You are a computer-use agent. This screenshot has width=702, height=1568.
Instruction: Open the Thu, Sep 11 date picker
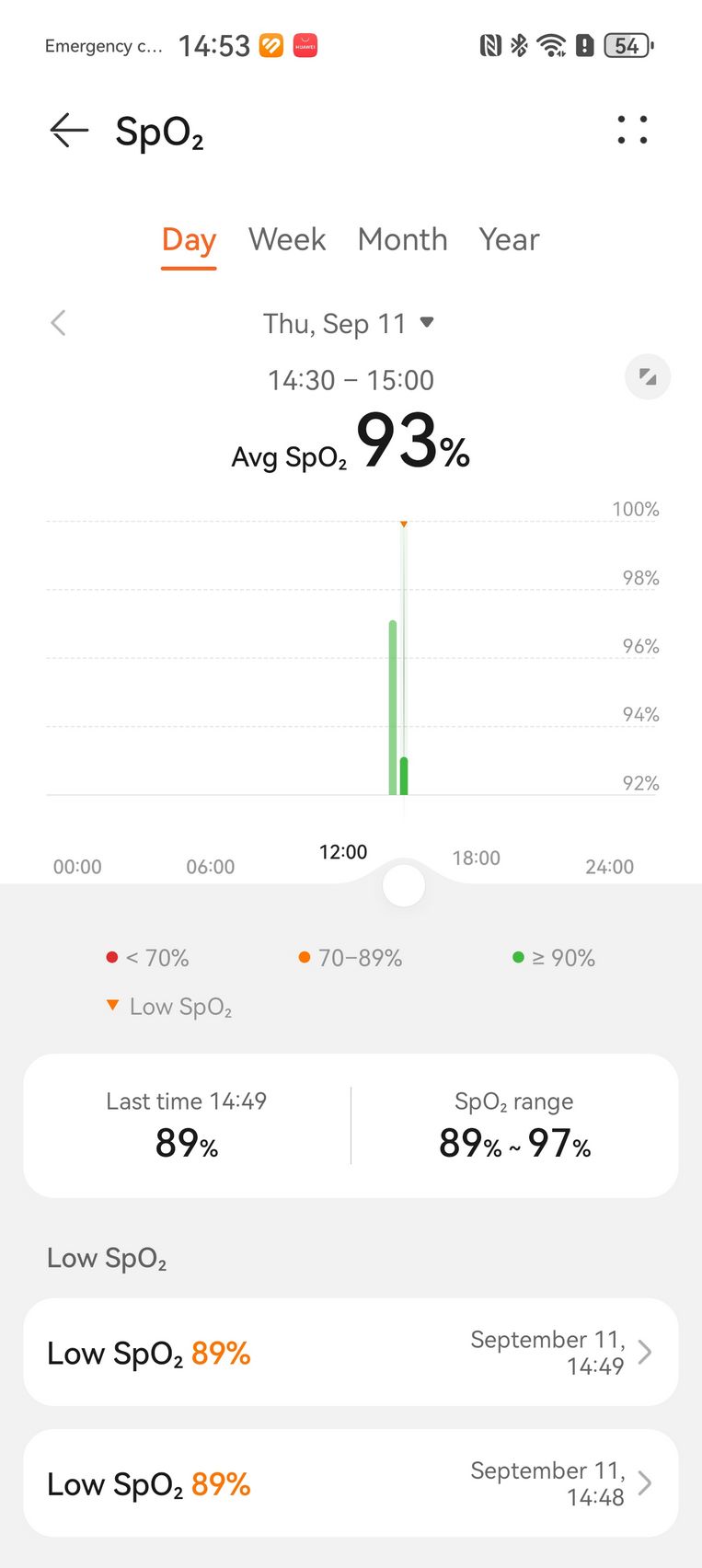tap(348, 324)
